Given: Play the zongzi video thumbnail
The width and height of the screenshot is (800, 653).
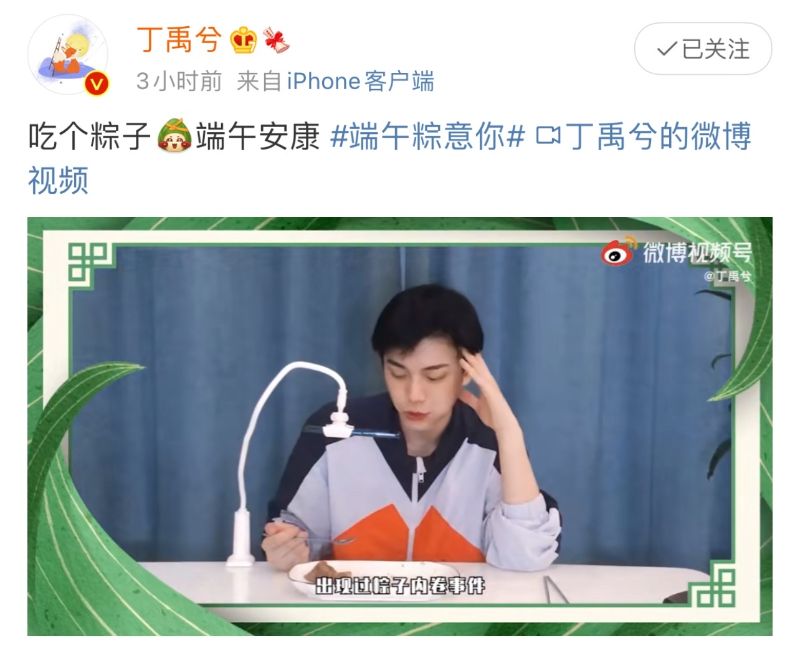Looking at the screenshot, I should (400, 426).
